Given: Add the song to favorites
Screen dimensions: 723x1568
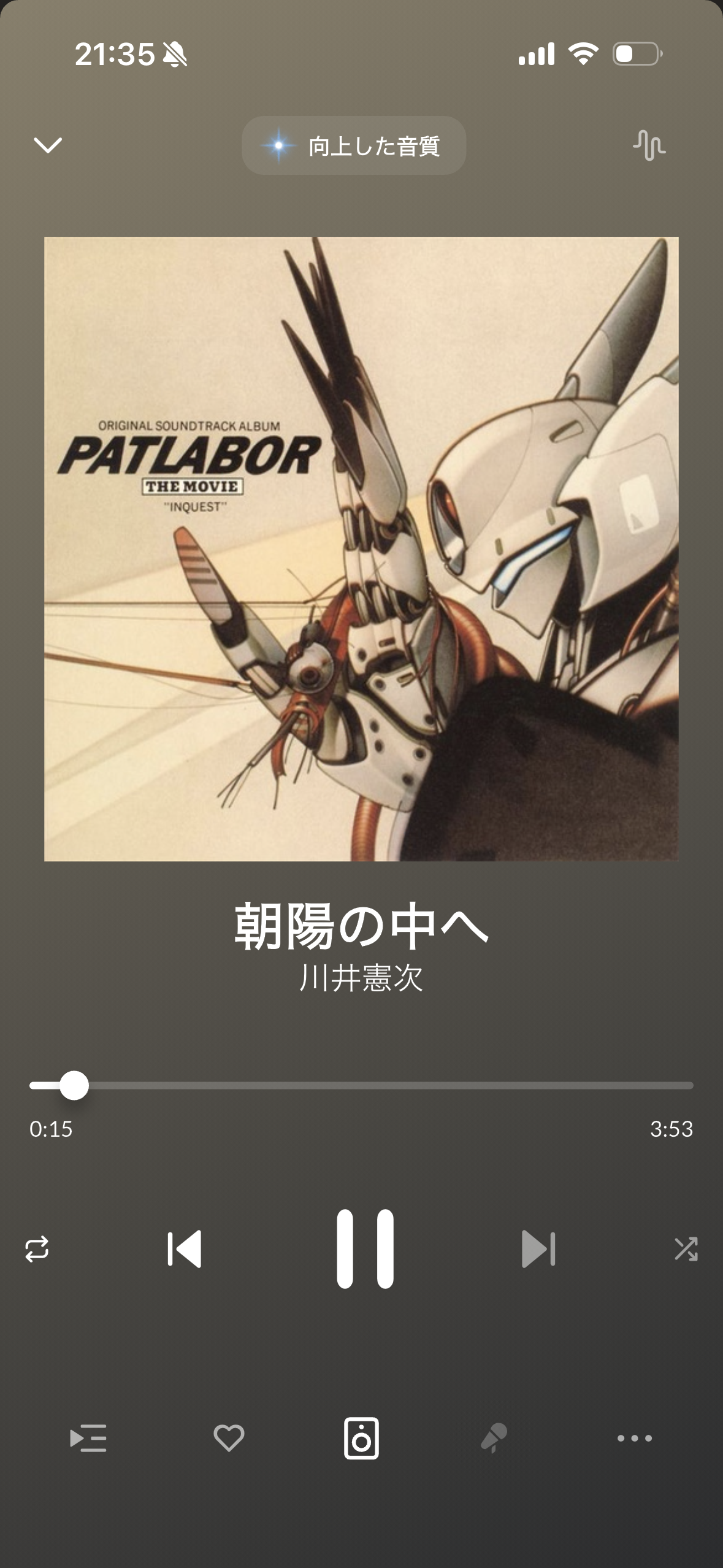Looking at the screenshot, I should point(229,1438).
